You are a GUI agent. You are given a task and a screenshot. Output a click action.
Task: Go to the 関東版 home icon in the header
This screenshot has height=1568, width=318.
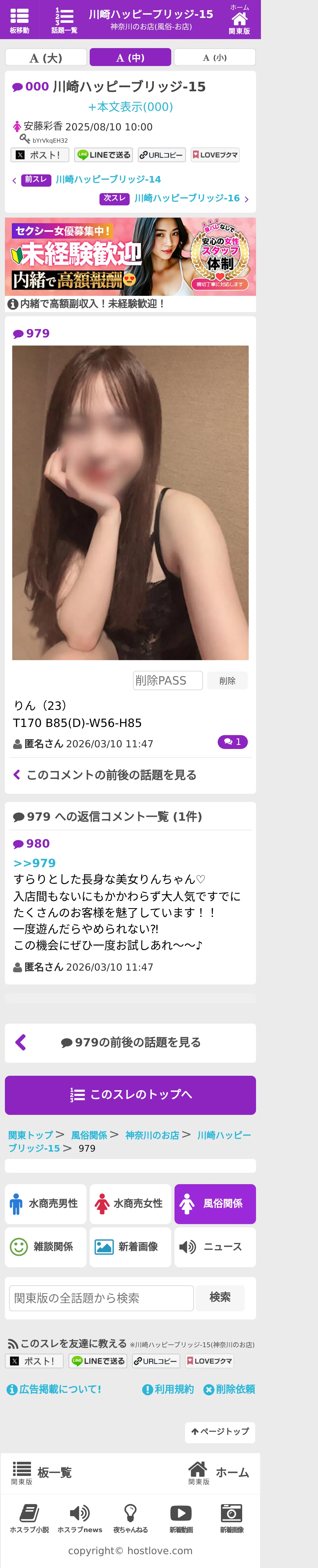point(239,20)
